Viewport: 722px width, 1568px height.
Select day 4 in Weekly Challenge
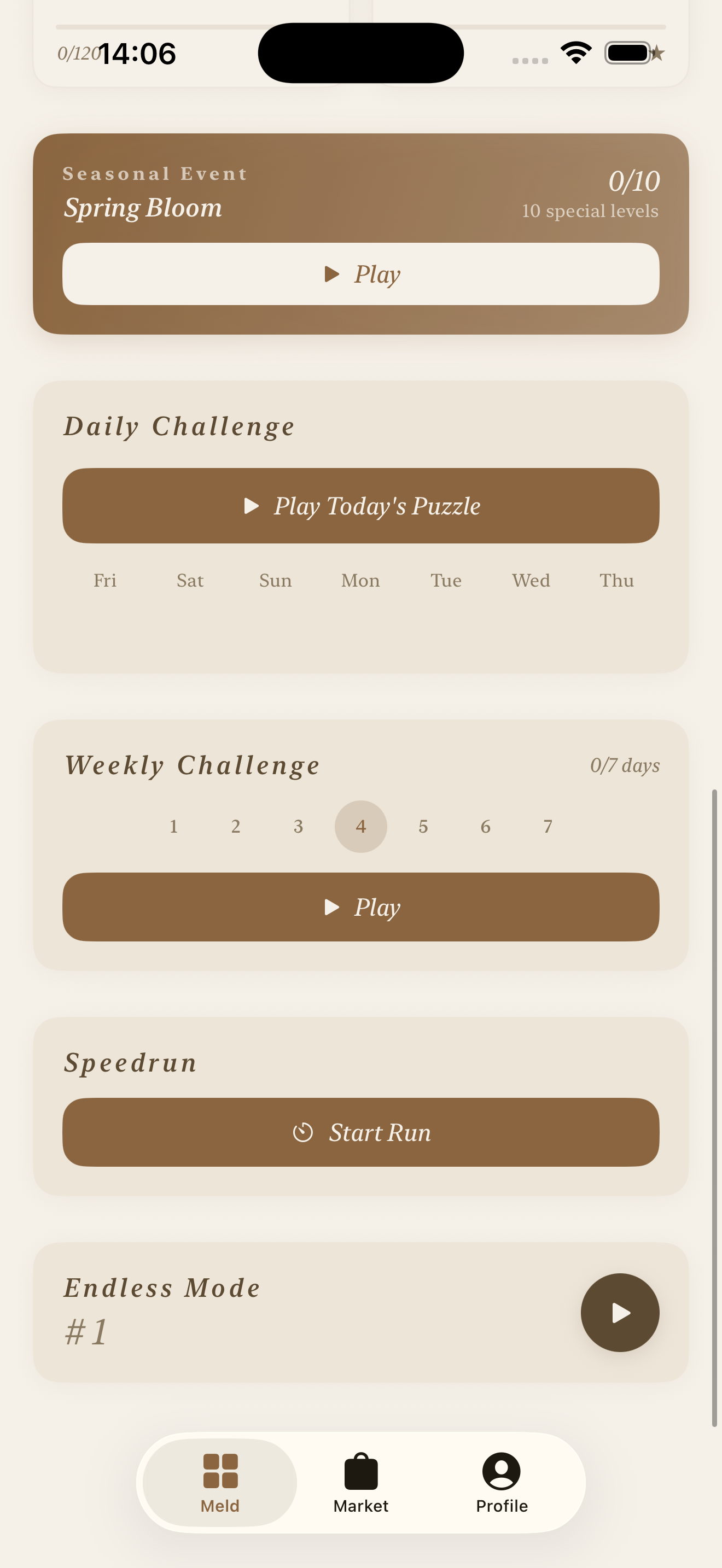pos(360,826)
